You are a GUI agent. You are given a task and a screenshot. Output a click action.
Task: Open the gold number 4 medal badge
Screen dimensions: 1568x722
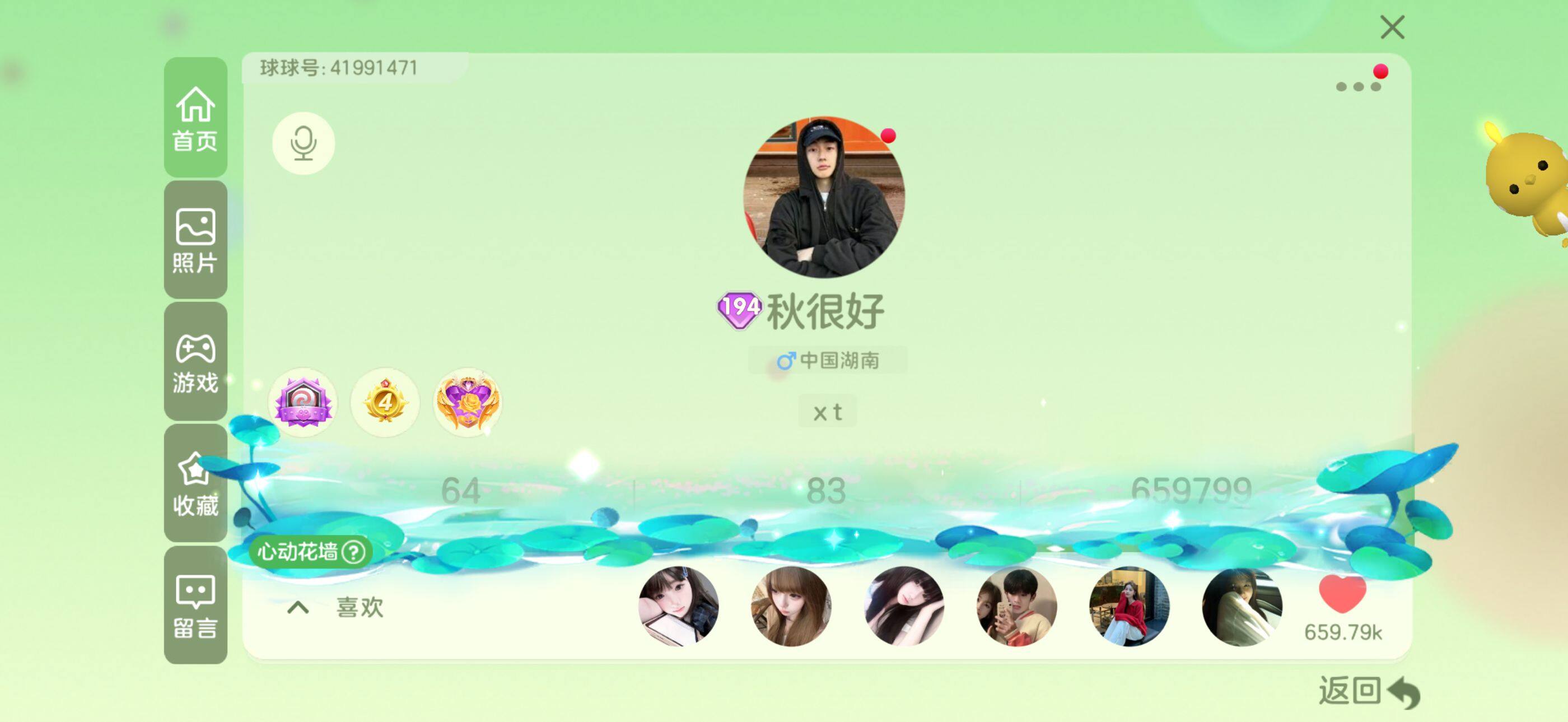tap(385, 402)
